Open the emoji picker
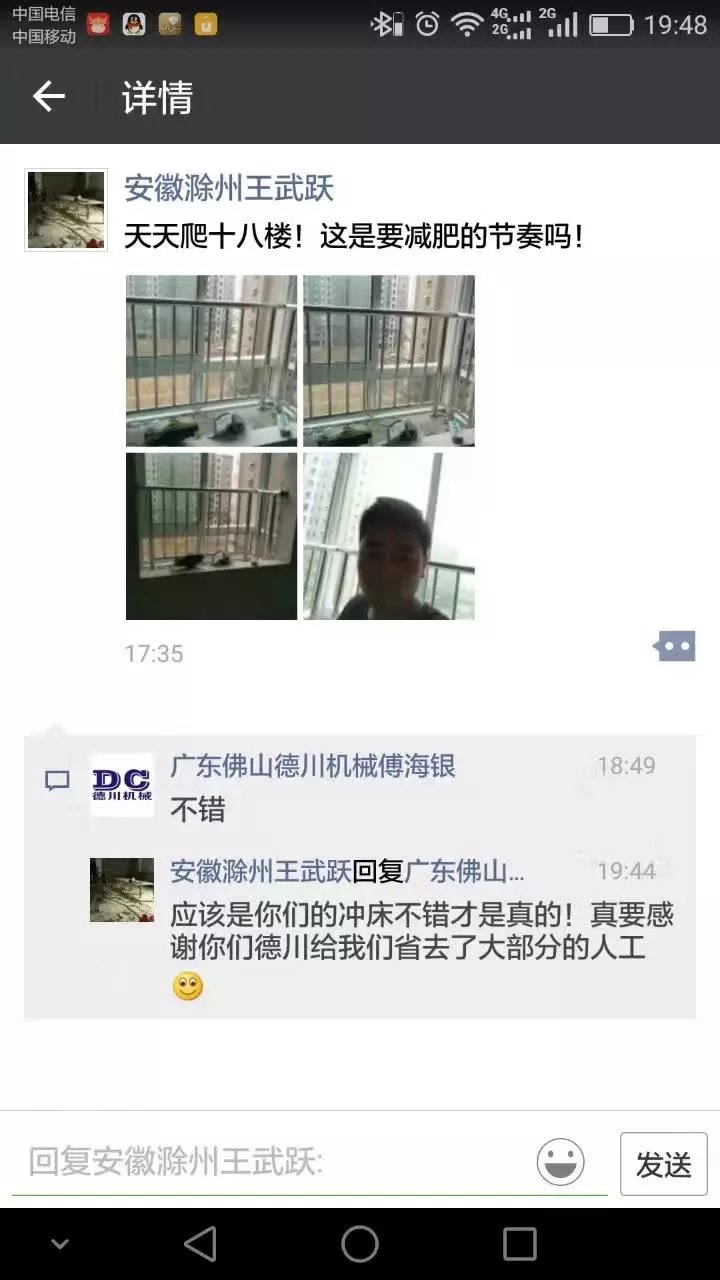The image size is (720, 1280). tap(560, 1163)
